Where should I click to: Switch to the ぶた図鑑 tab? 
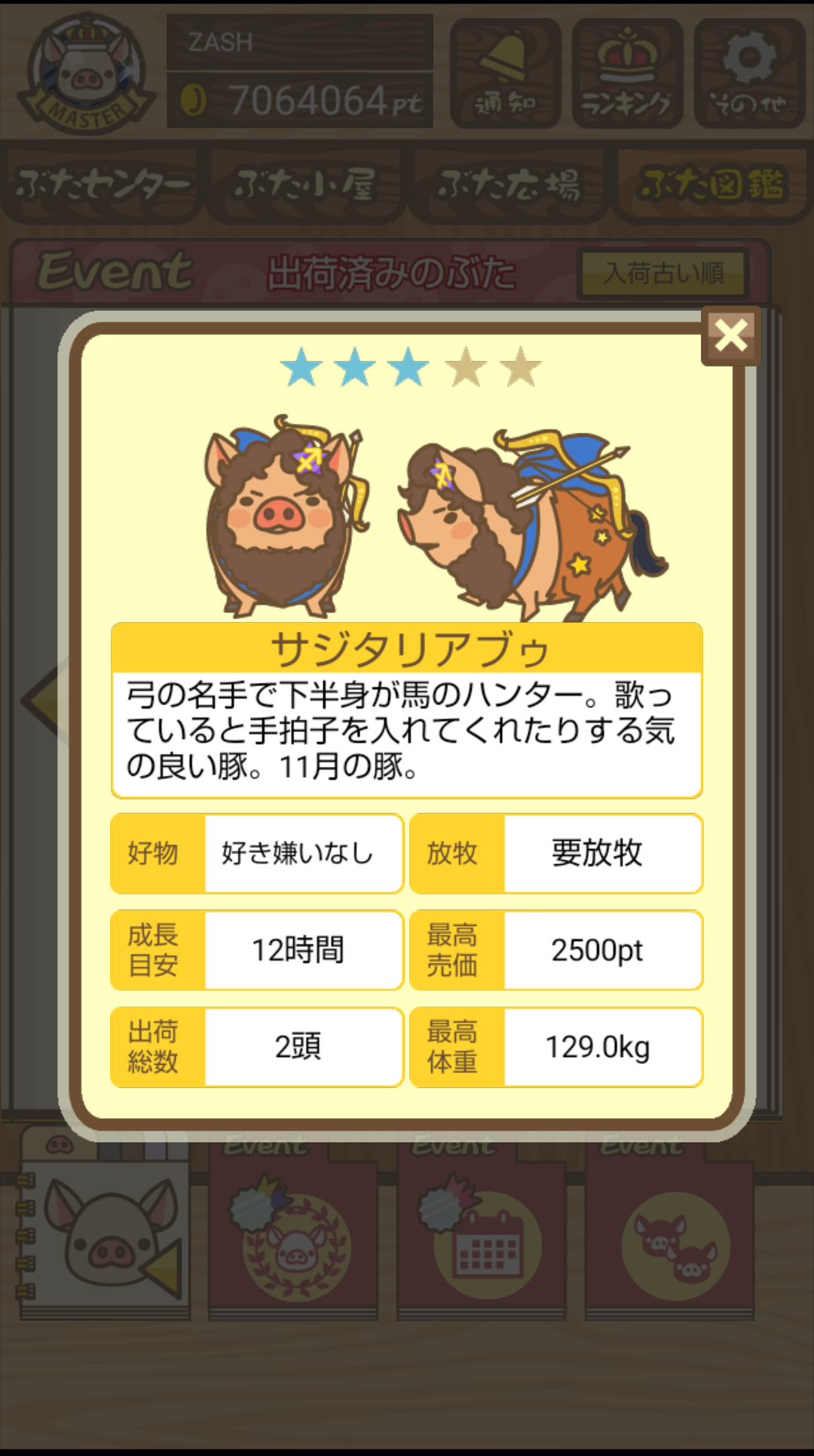coord(712,185)
